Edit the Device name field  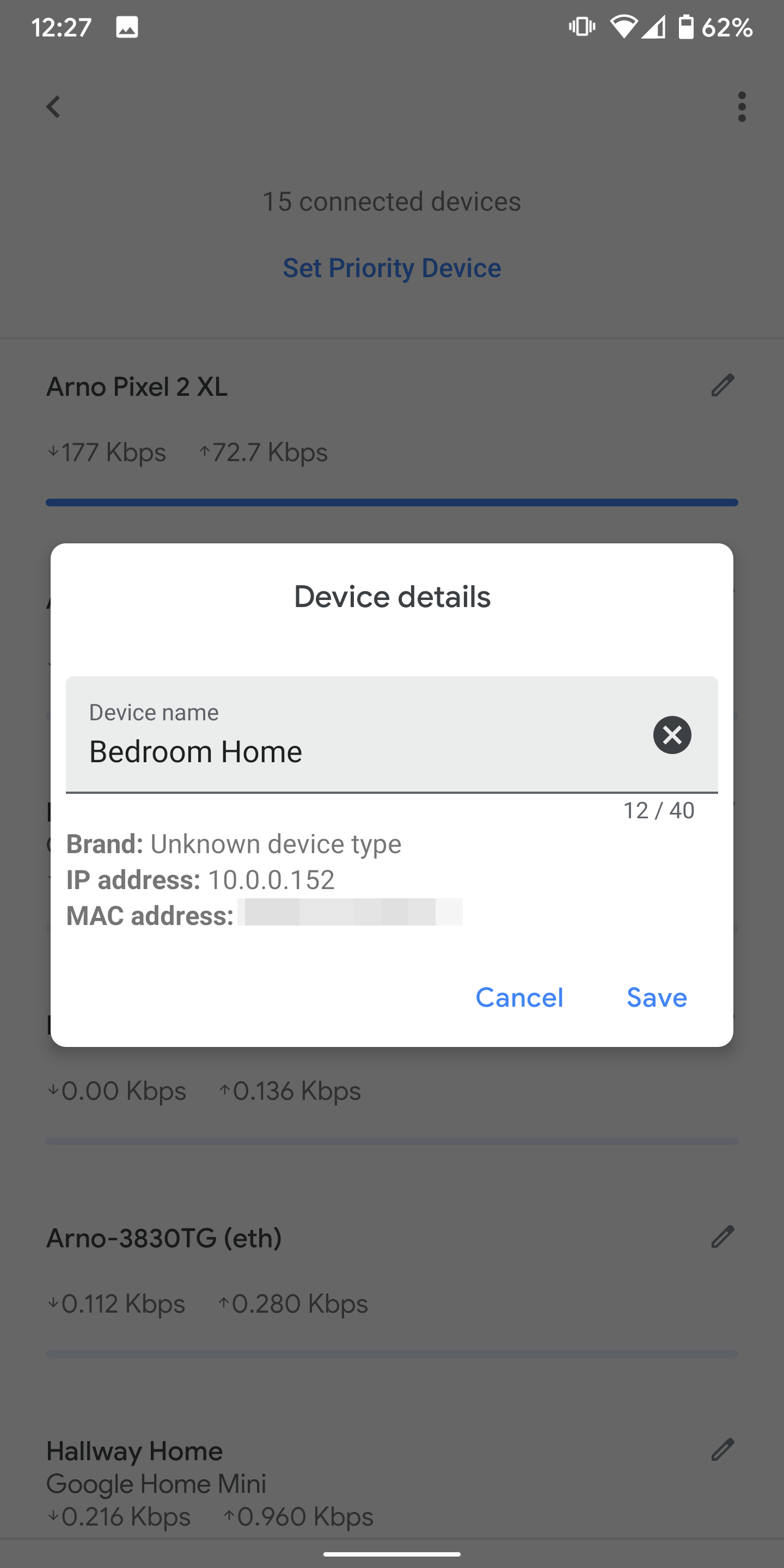coord(392,734)
